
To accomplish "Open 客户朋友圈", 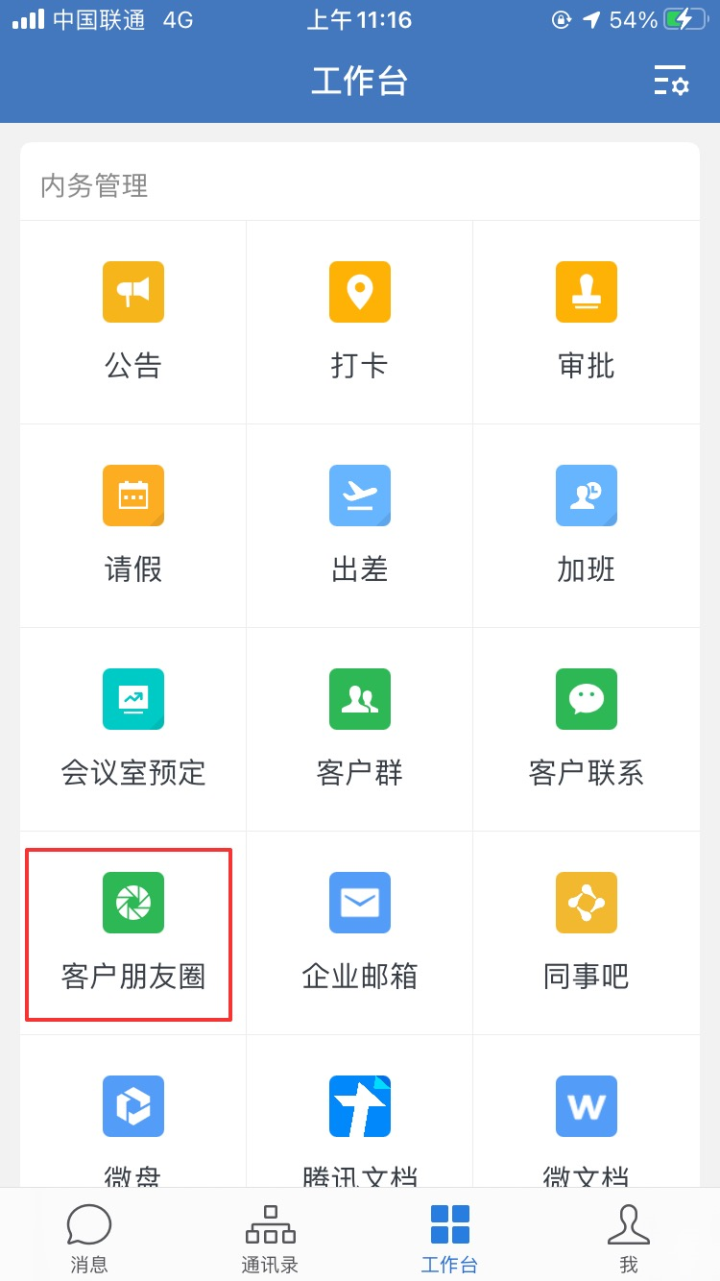I will pyautogui.click(x=133, y=933).
